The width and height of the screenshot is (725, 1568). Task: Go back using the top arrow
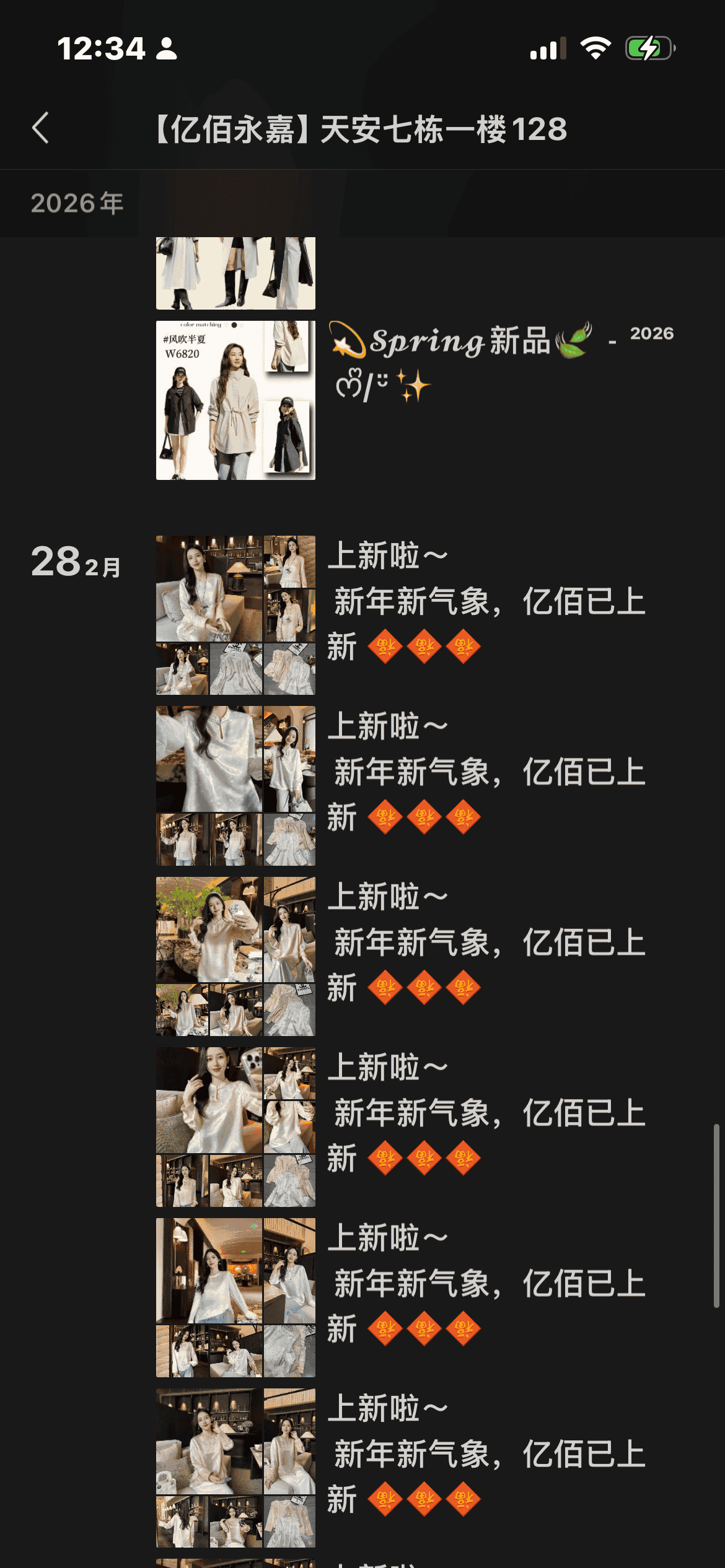[x=41, y=128]
